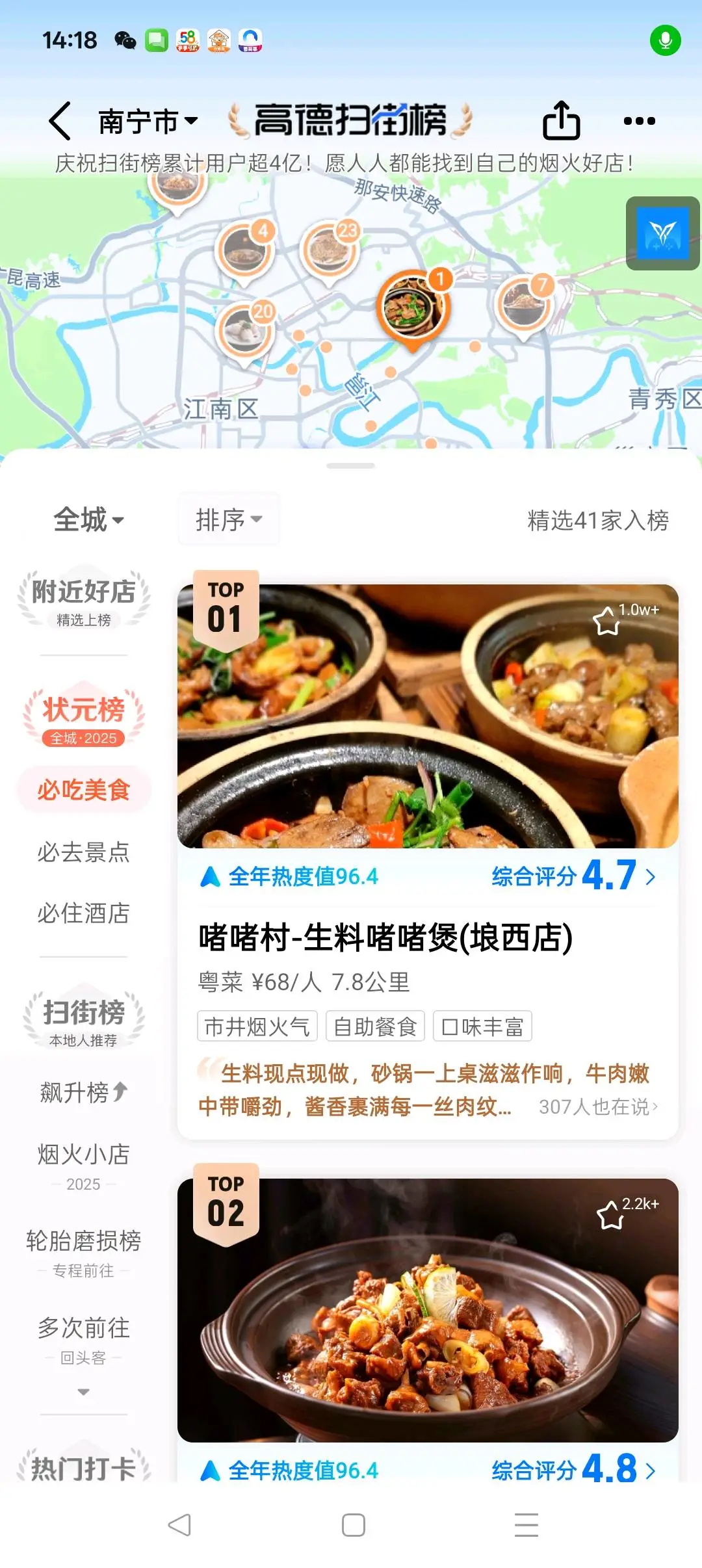Favorite the TOP 02 restaurant with the star
The image size is (702, 1568).
point(610,1214)
